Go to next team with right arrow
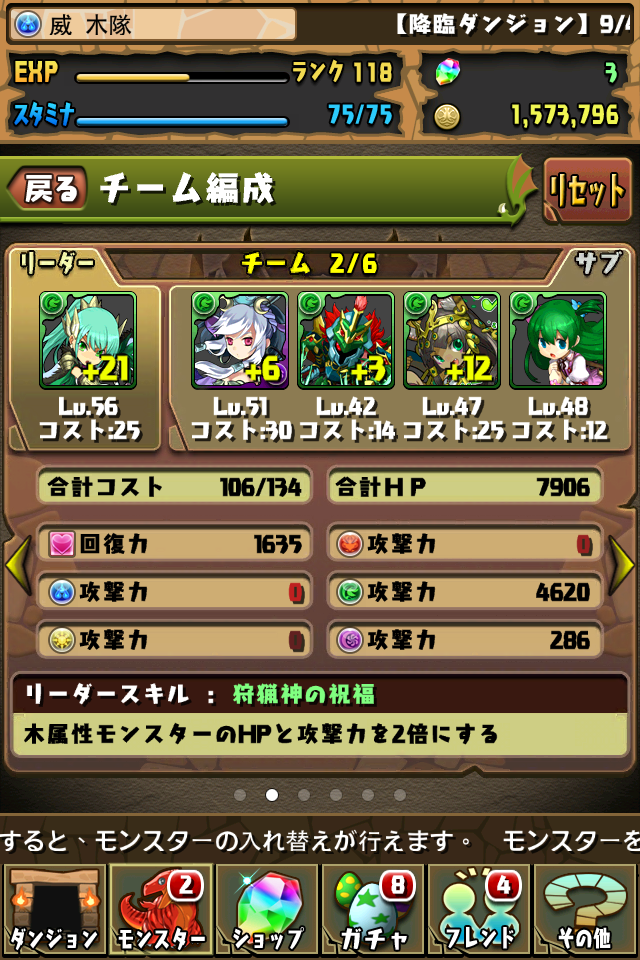This screenshot has width=640, height=960. 622,566
